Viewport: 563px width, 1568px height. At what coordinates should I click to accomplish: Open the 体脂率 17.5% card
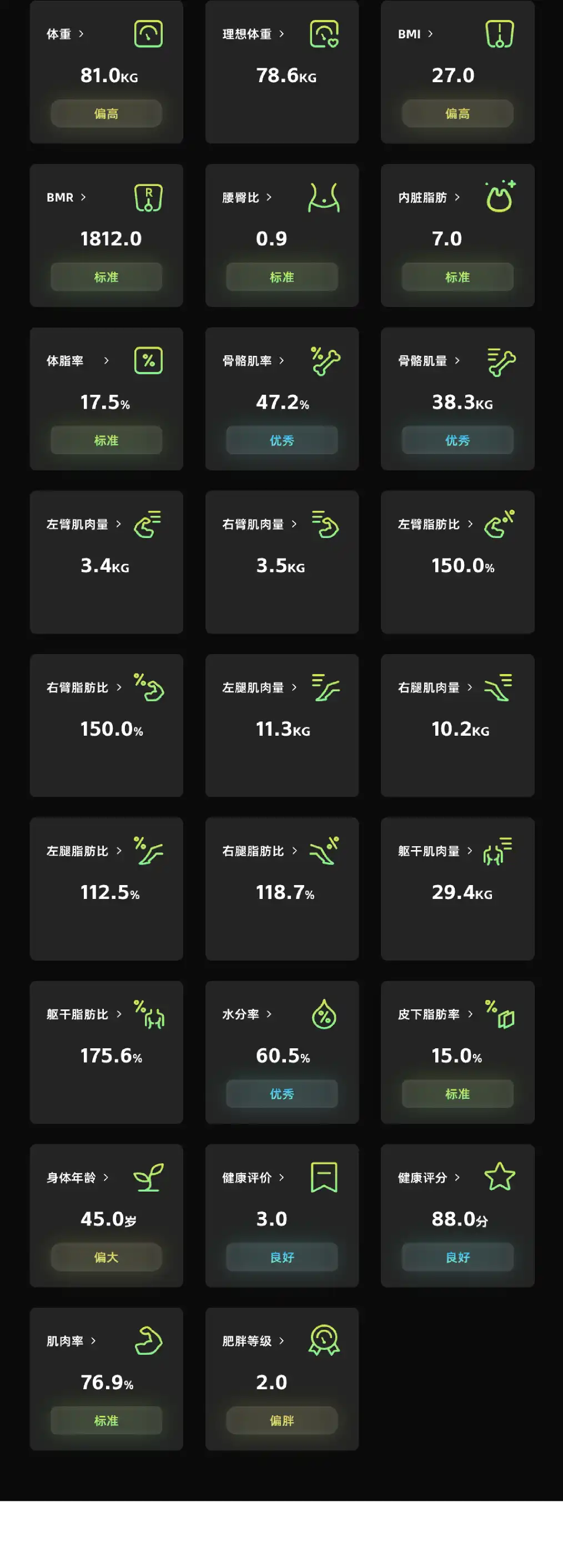106,399
